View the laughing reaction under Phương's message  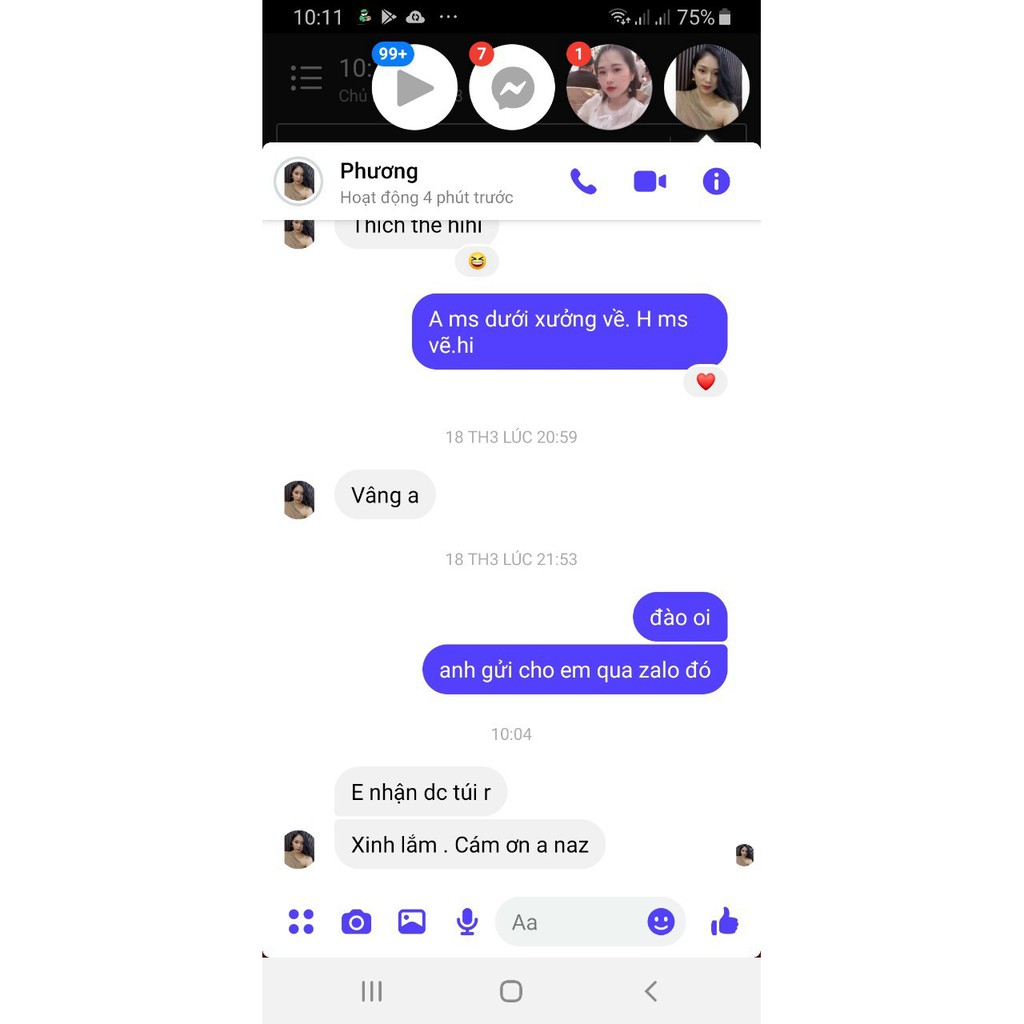click(477, 262)
